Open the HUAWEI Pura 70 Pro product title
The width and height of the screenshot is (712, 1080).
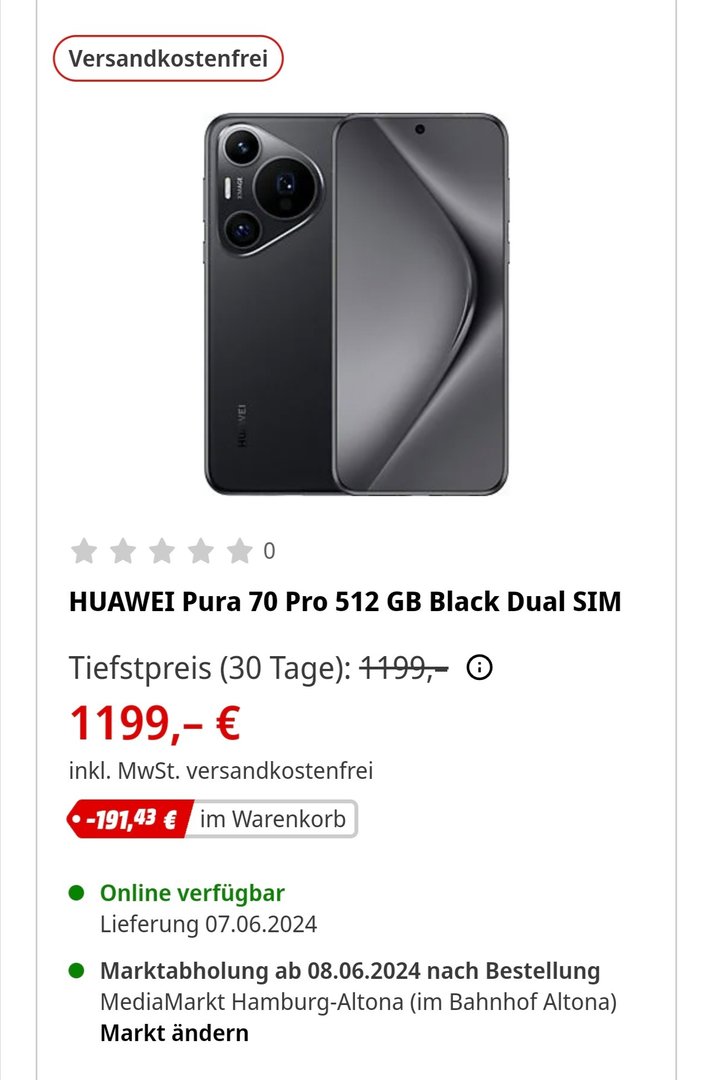click(x=345, y=602)
